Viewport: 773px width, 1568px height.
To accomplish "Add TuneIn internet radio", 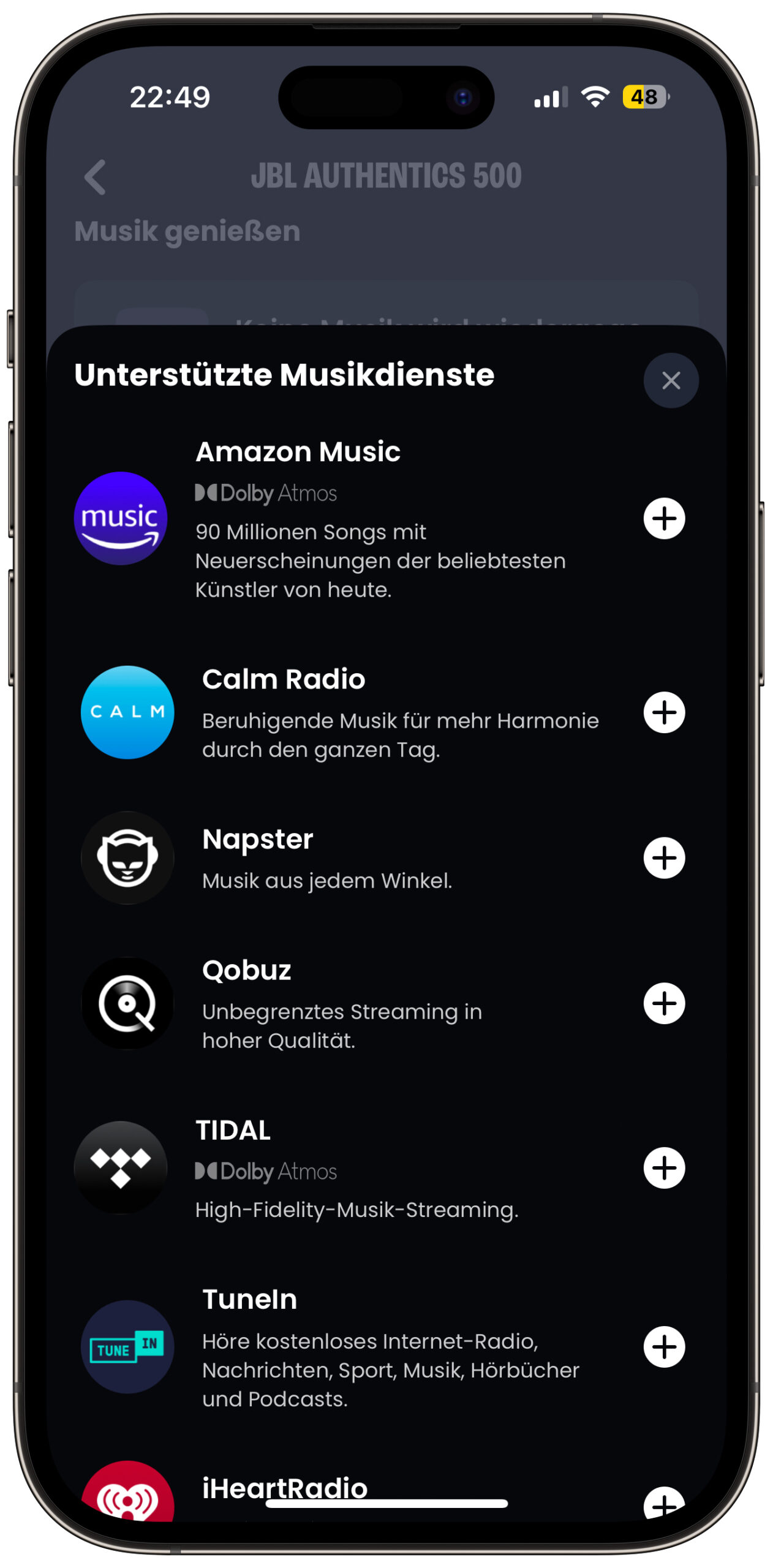I will (664, 1346).
